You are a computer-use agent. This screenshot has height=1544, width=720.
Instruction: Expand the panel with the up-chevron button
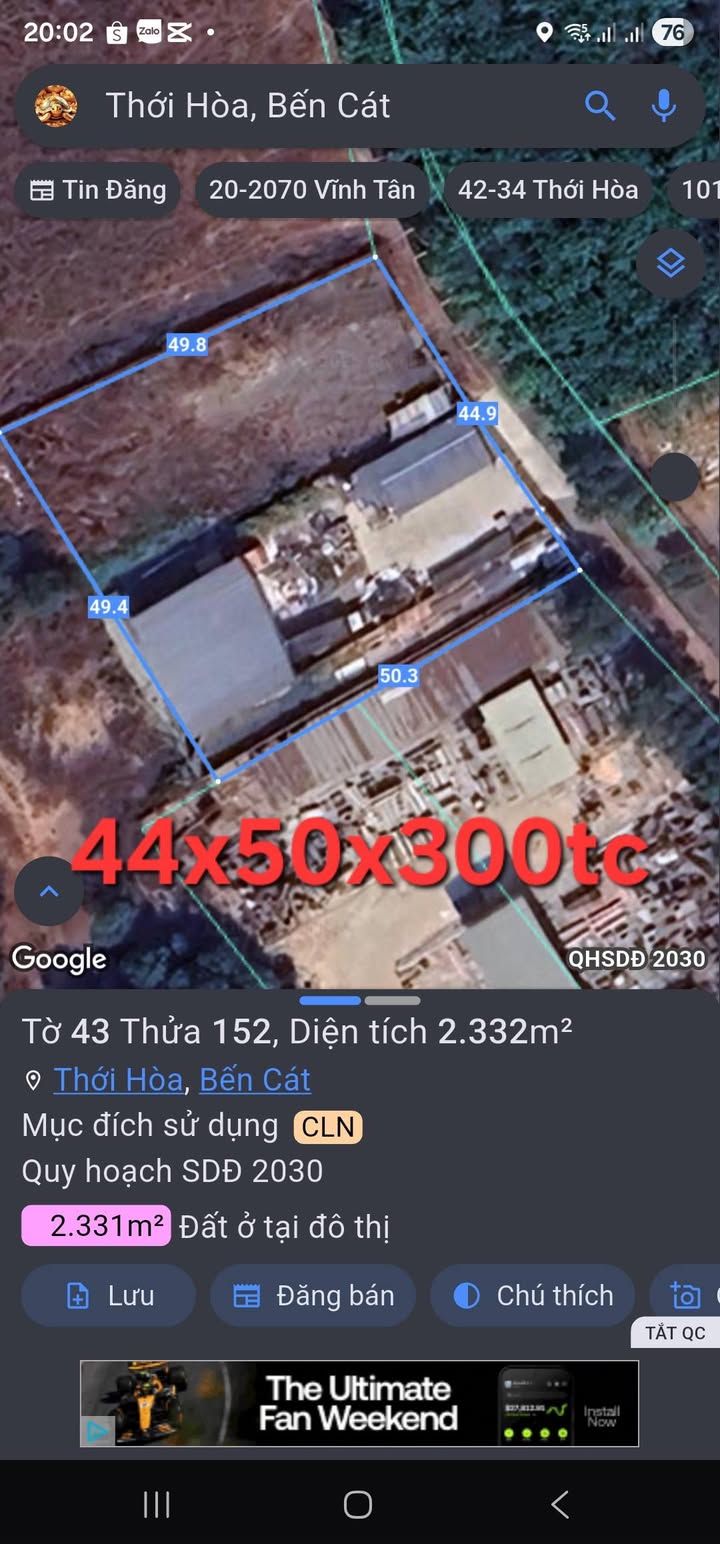click(x=48, y=891)
